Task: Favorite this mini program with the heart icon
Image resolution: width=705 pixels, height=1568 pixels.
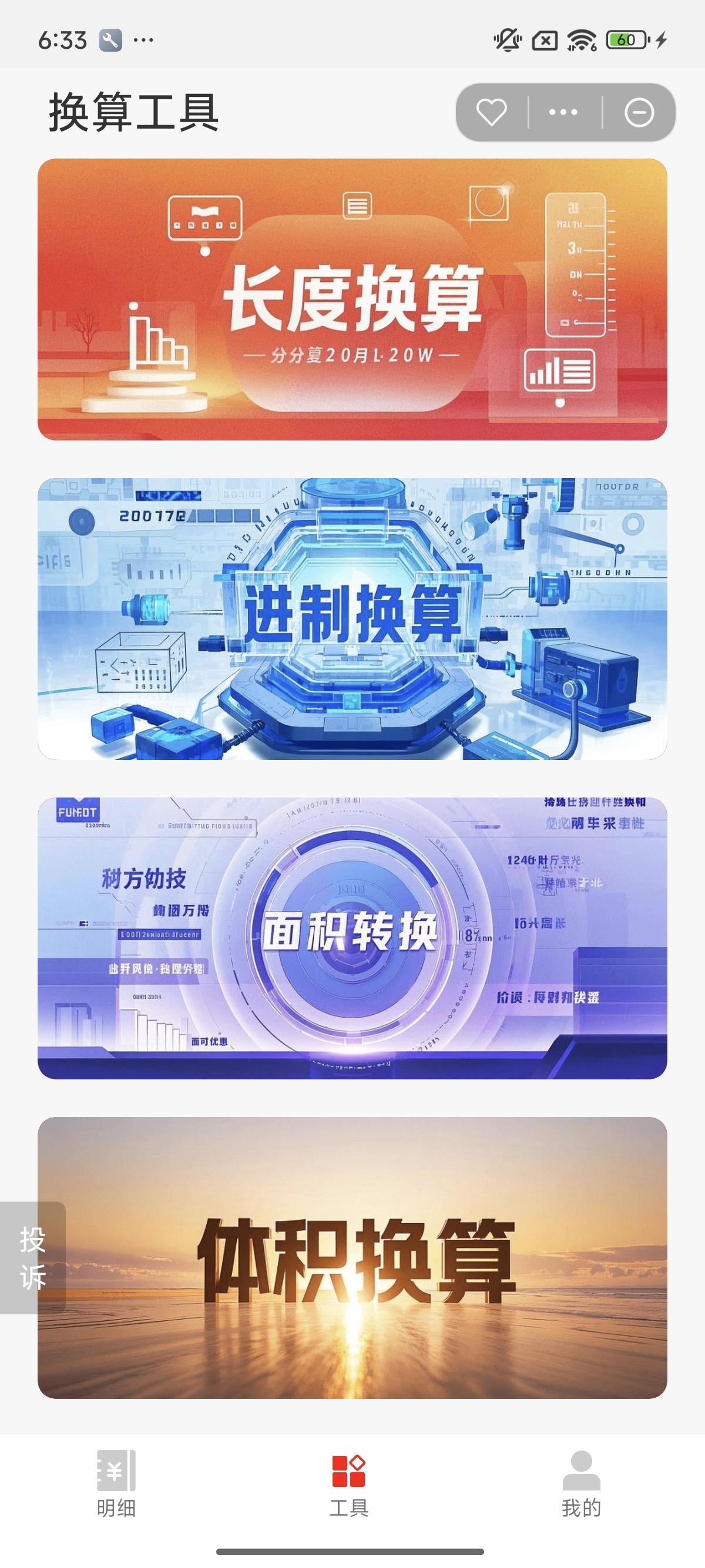Action: 491,113
